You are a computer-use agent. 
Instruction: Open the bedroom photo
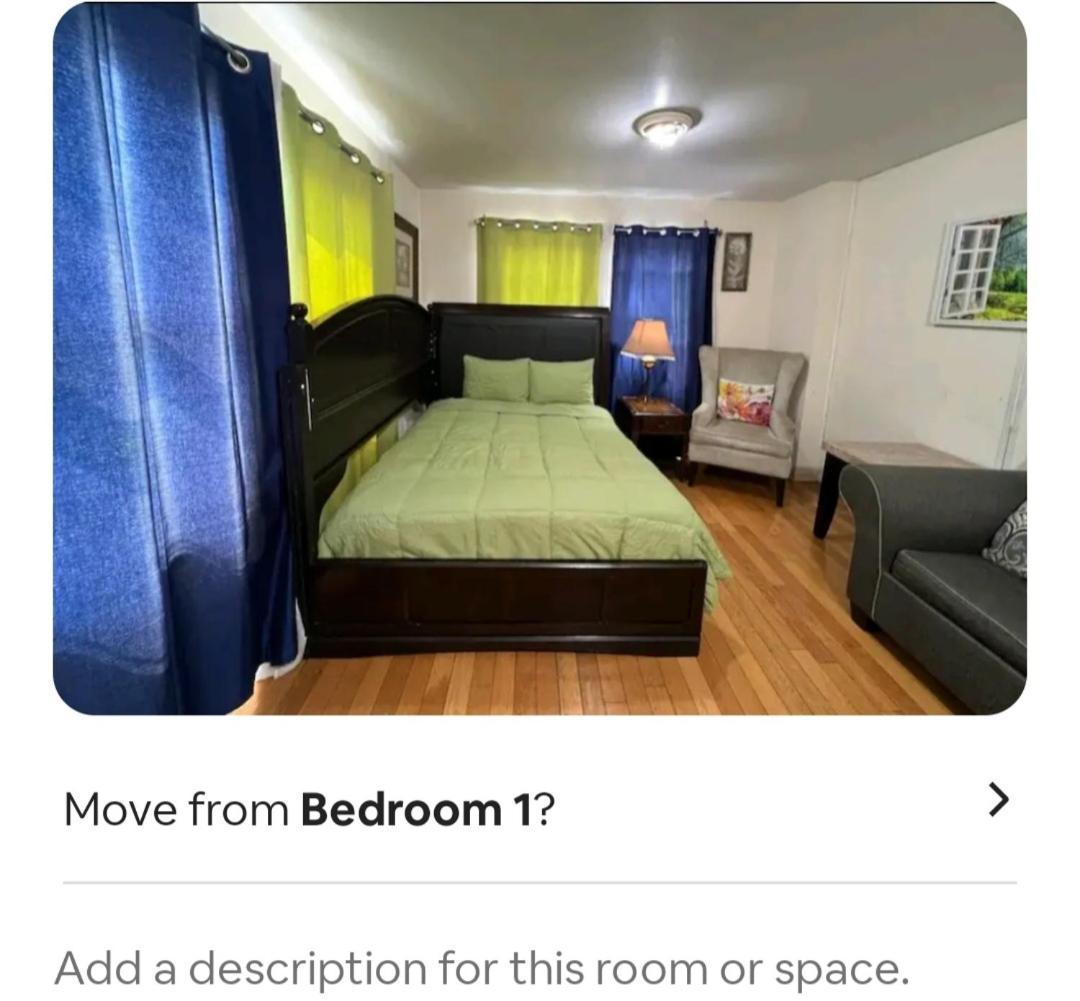tap(540, 360)
